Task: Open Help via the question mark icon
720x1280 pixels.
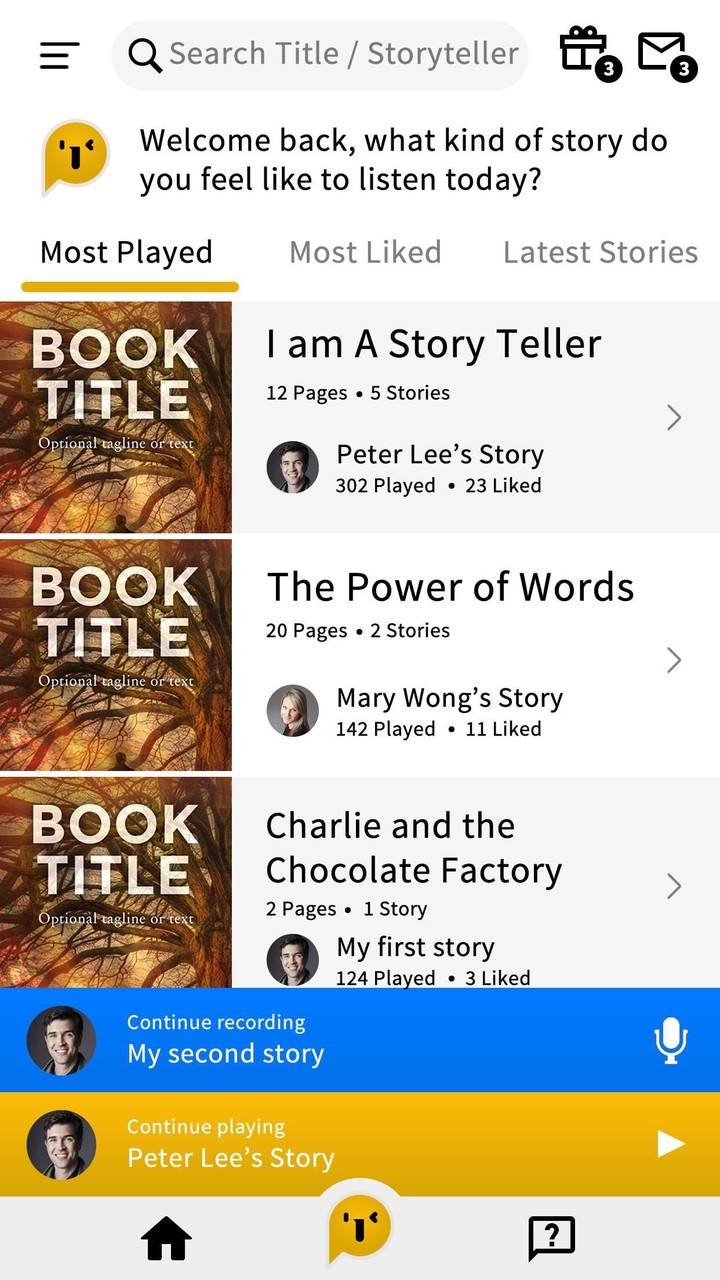Action: click(549, 1238)
